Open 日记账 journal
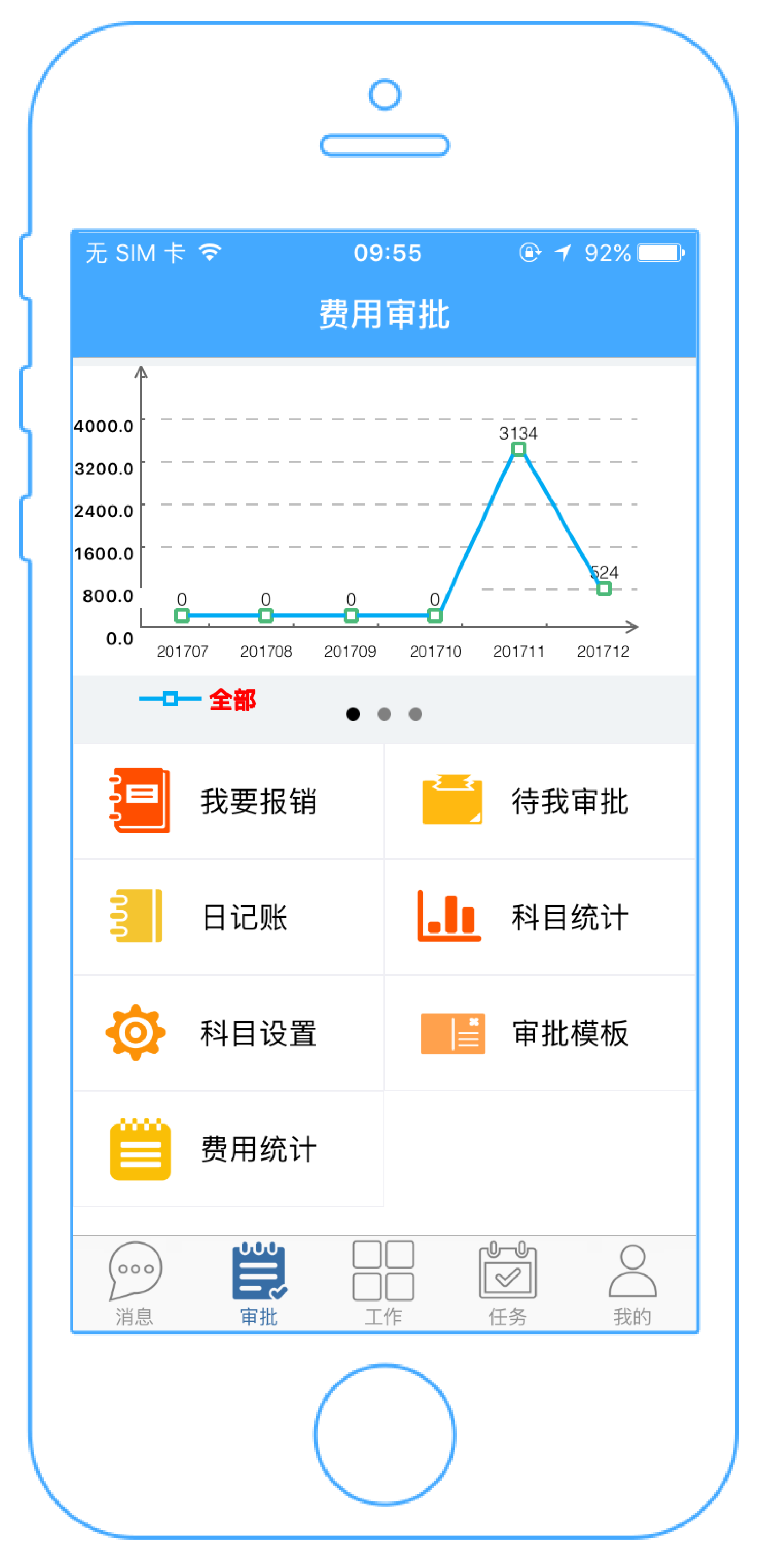Image resolution: width=775 pixels, height=1568 pixels. 228,917
